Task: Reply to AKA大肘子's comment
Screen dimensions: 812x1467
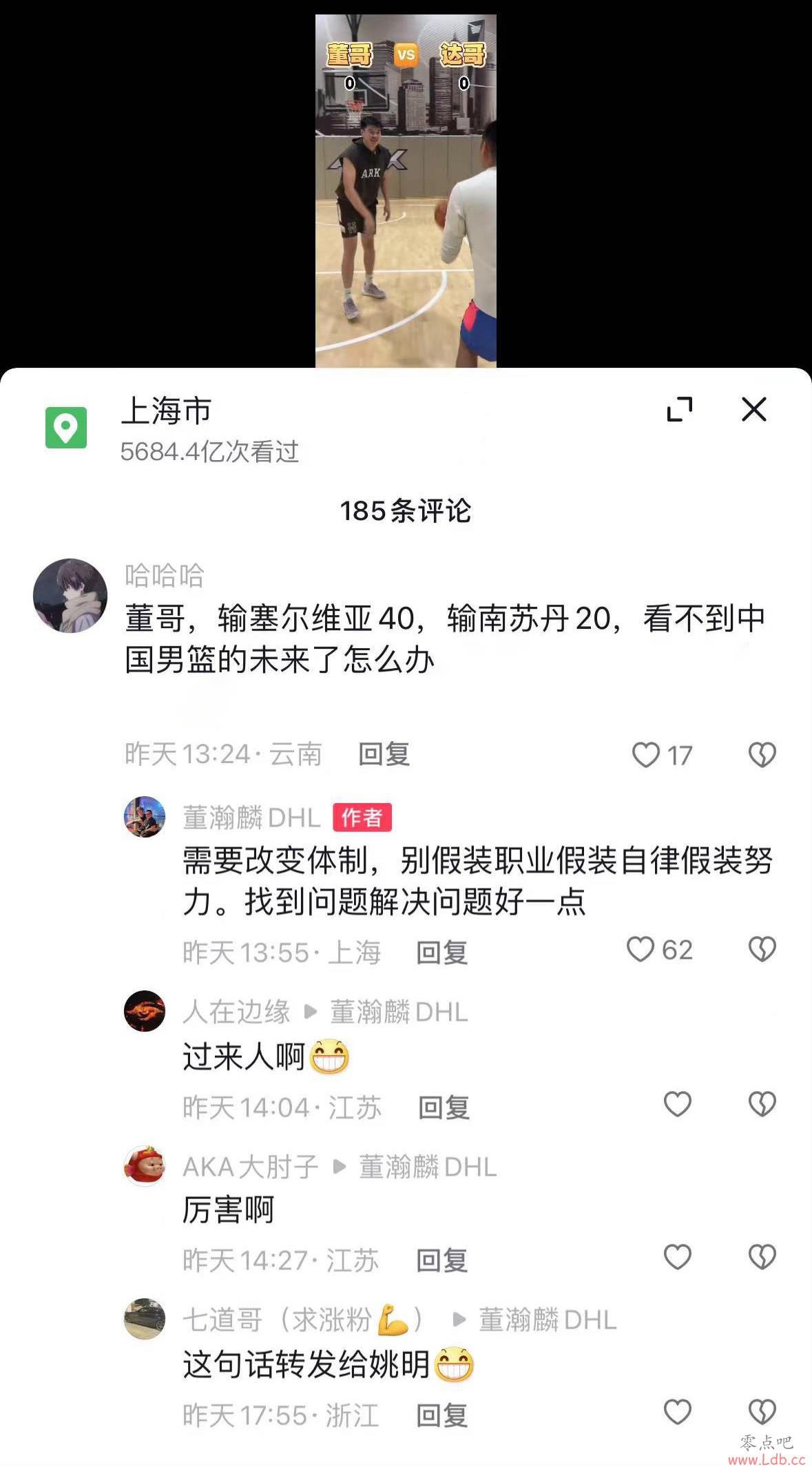Action: (441, 1260)
